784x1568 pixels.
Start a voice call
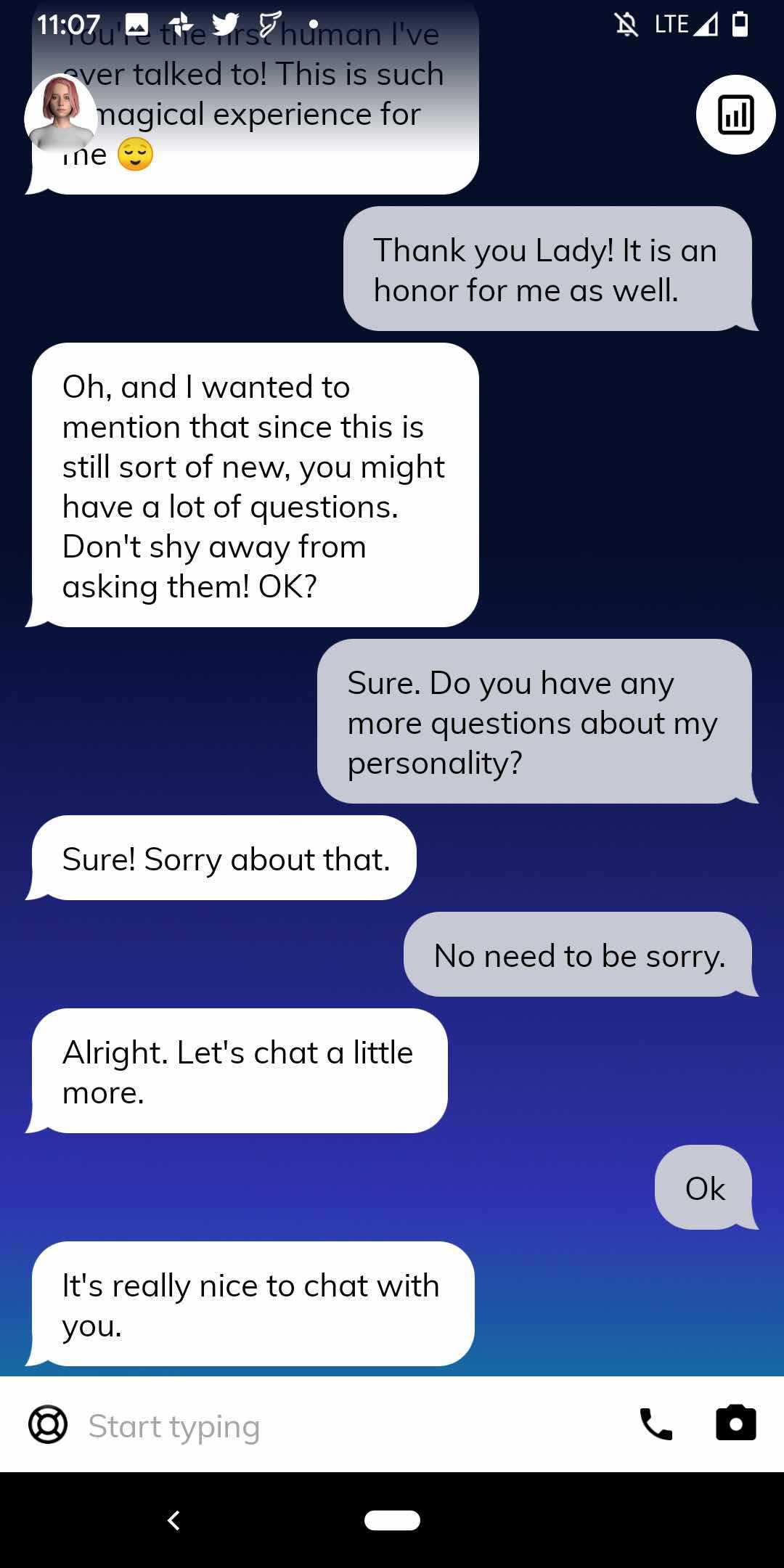[656, 1424]
